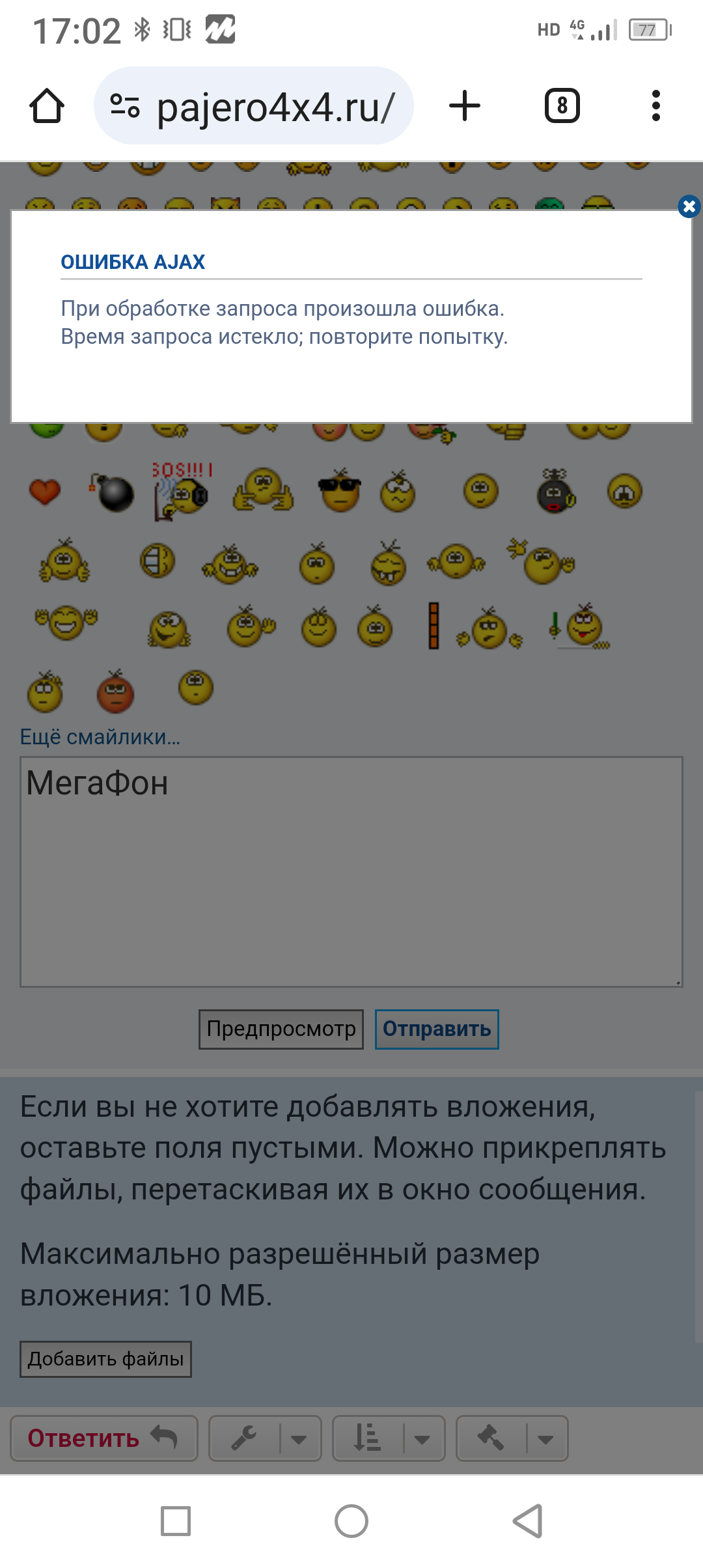This screenshot has height=1568, width=703.
Task: Open the tab switcher showing 8 tabs
Action: pos(562,105)
